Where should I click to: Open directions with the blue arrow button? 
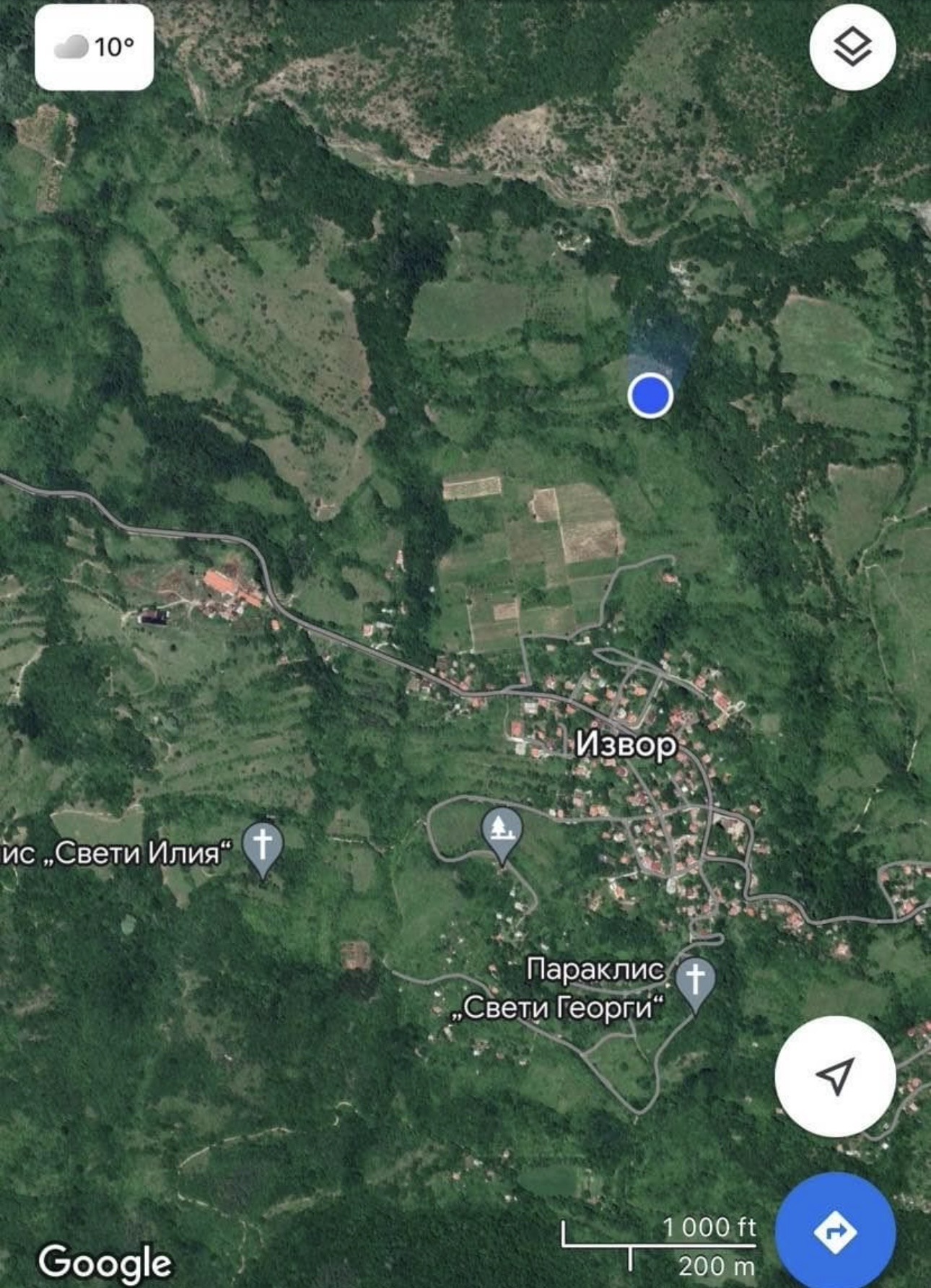[x=835, y=1232]
